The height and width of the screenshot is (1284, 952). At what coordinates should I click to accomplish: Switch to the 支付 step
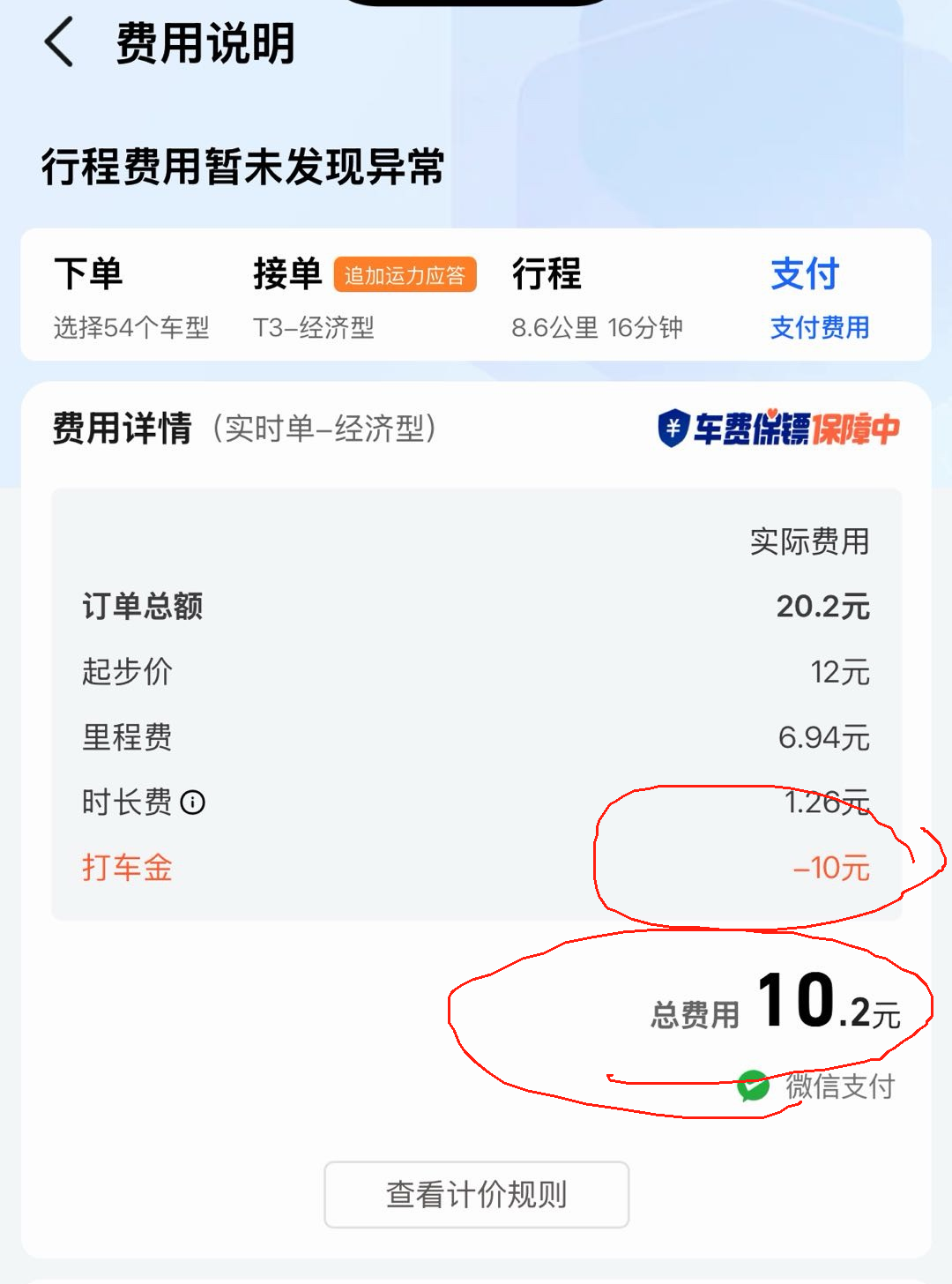coord(819,297)
